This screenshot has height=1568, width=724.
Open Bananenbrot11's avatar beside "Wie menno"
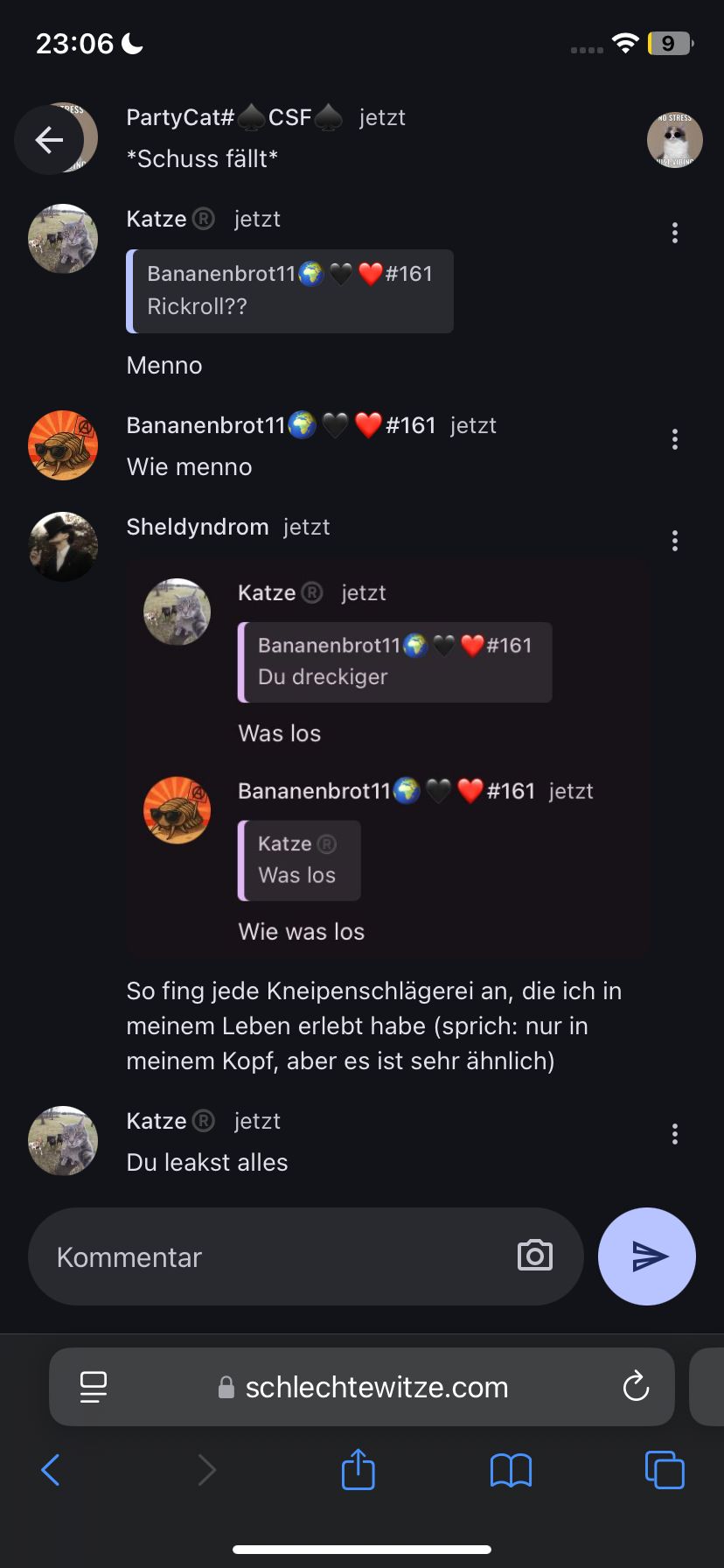63,445
